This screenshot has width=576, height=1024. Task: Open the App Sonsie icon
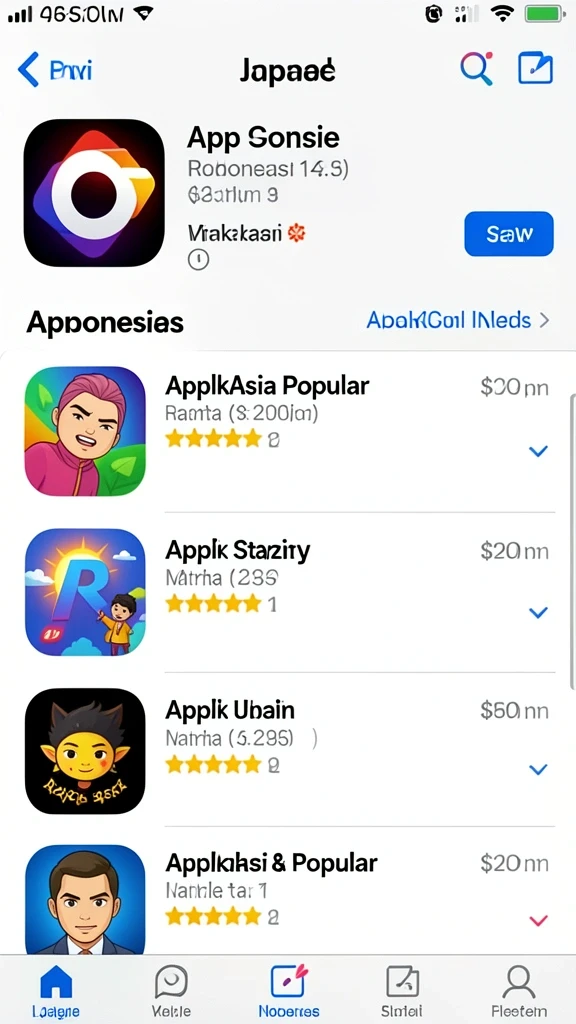tap(94, 193)
